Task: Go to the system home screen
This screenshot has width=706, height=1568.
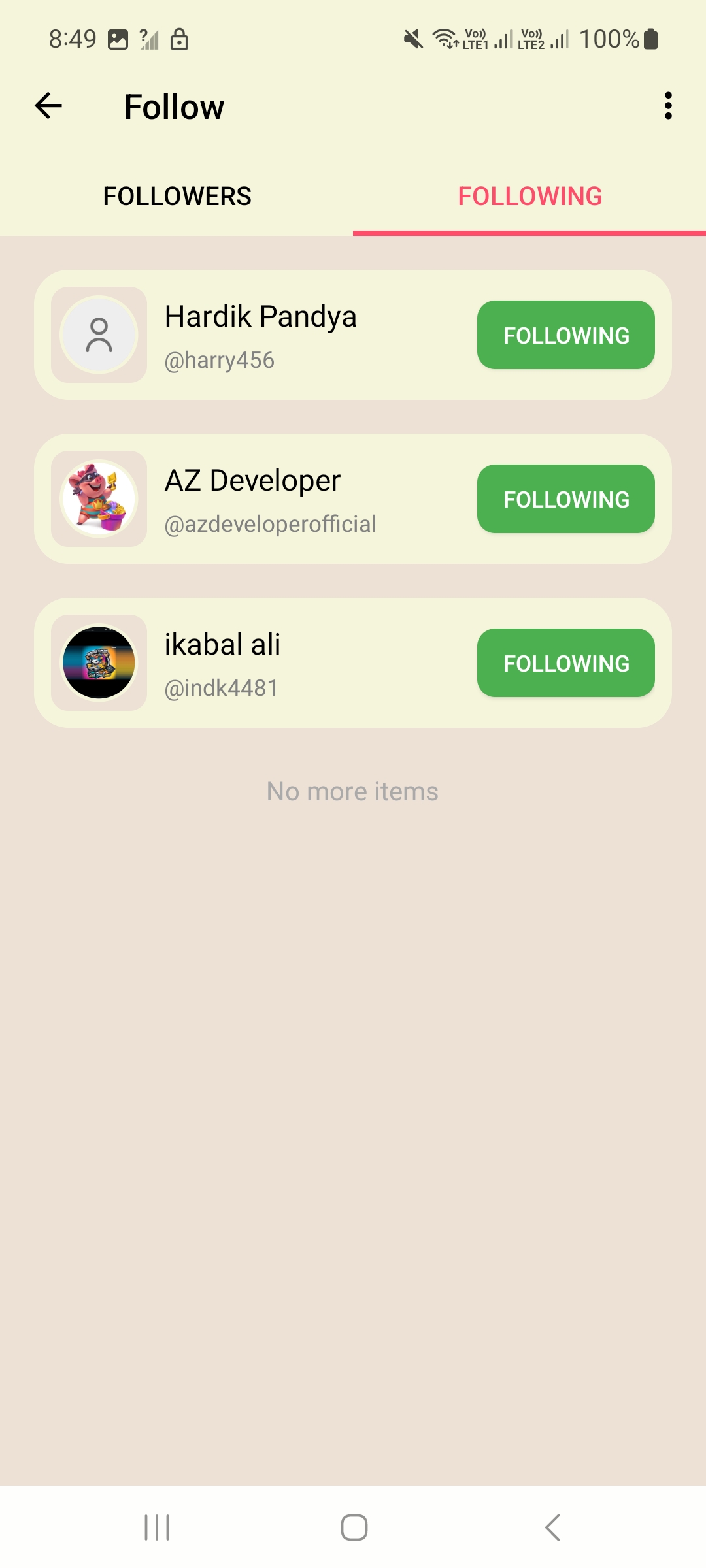Action: pyautogui.click(x=354, y=1527)
